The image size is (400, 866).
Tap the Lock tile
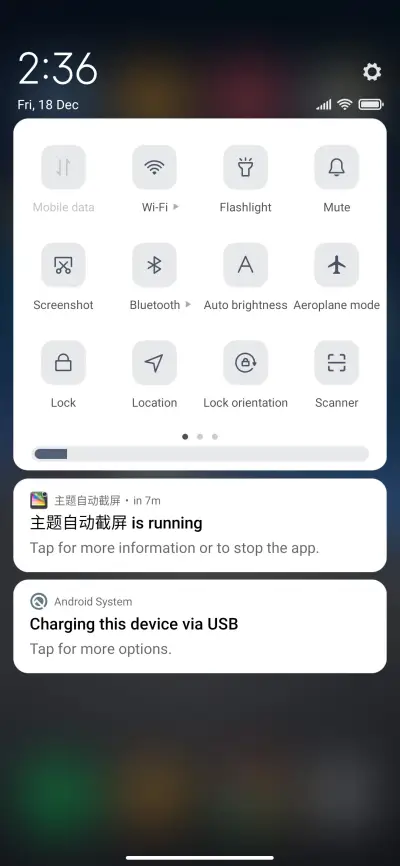[63, 363]
